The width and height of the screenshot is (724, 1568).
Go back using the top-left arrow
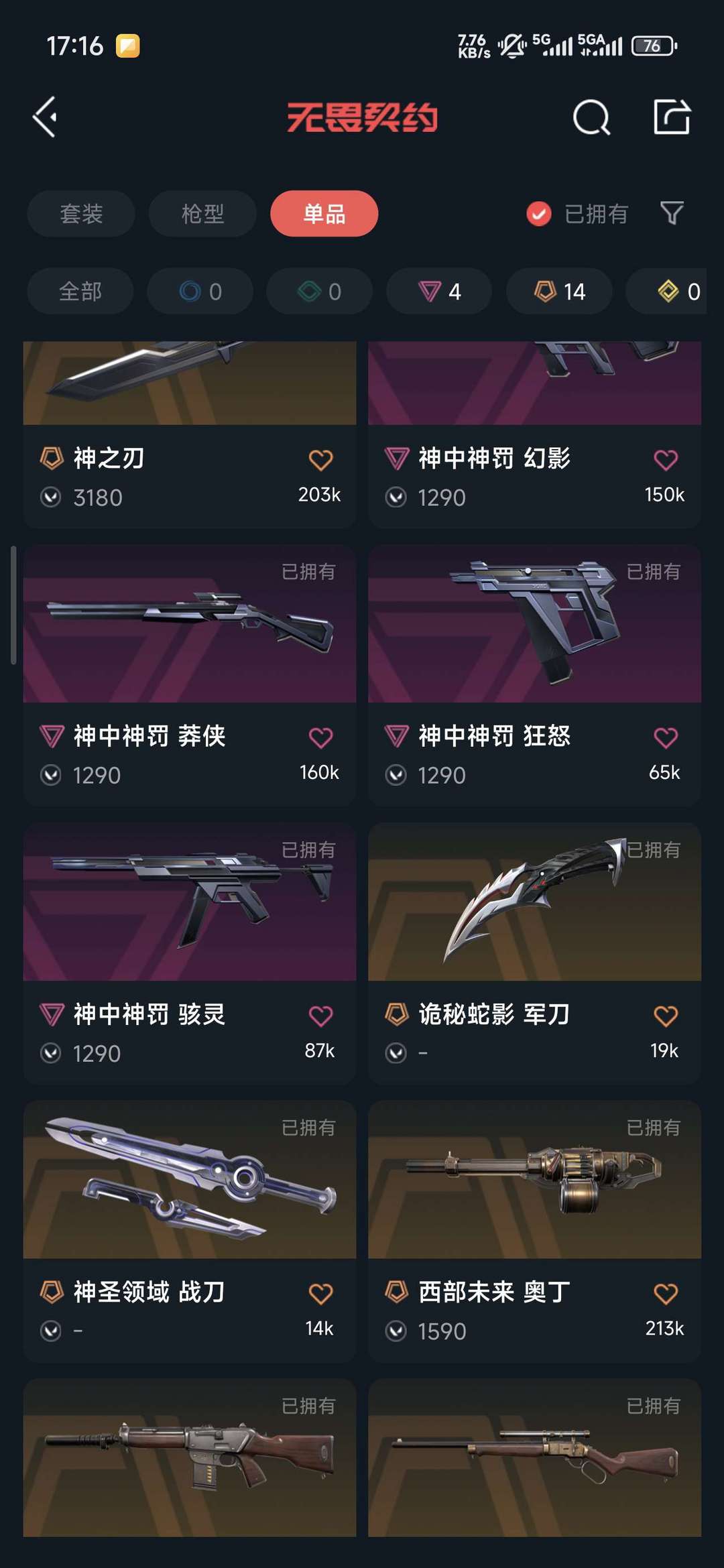click(x=45, y=117)
